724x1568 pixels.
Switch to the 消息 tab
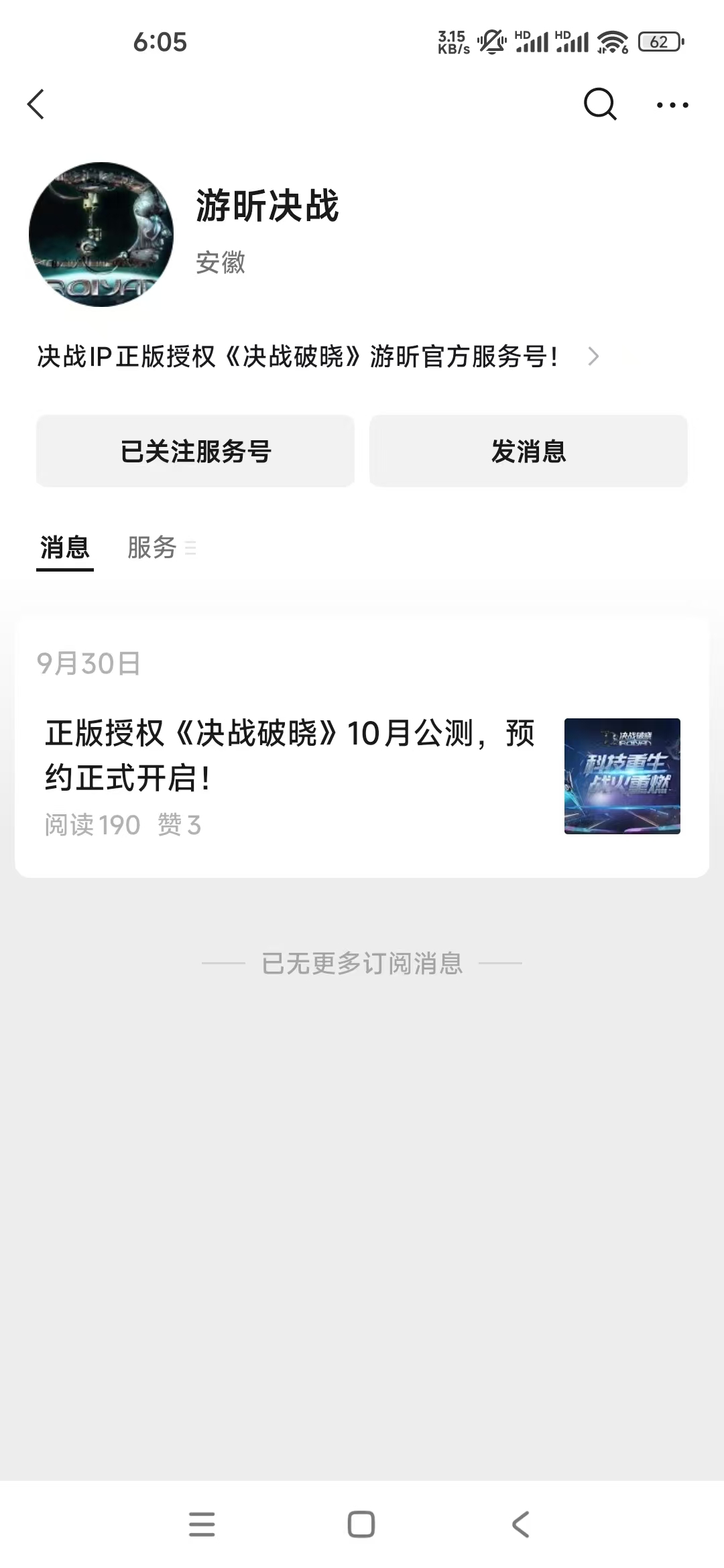click(64, 548)
